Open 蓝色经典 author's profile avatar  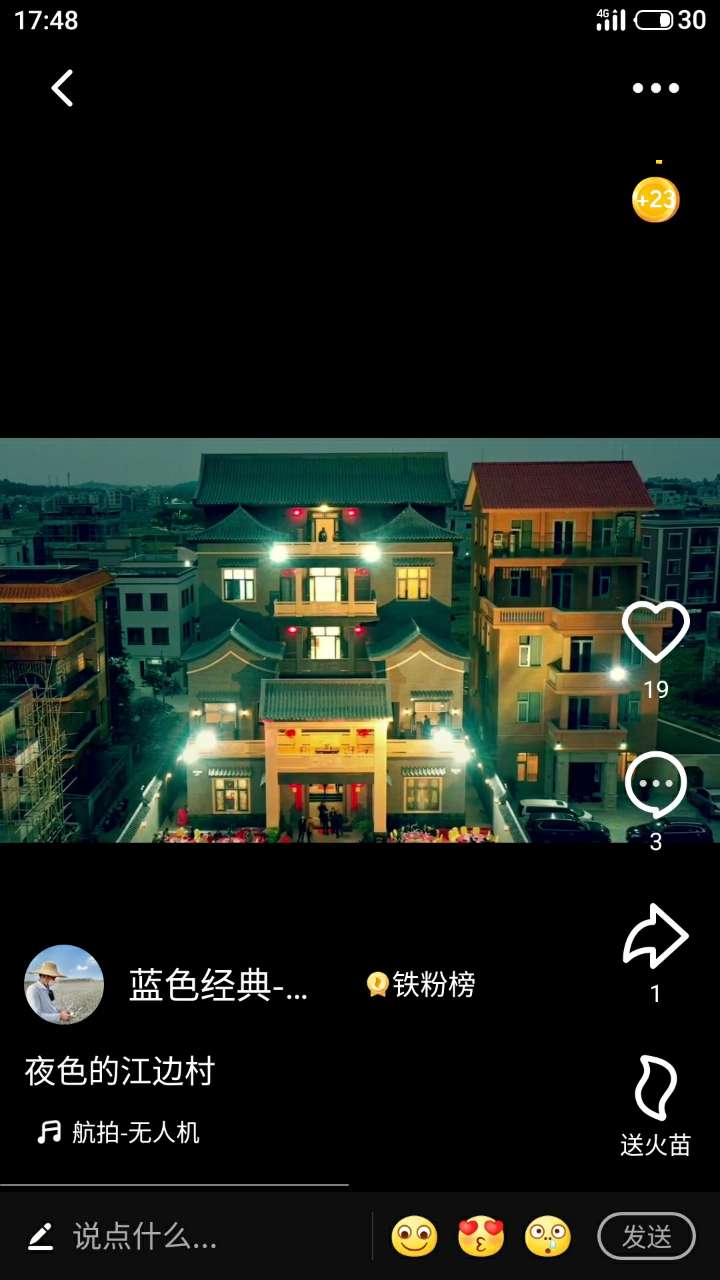(64, 985)
